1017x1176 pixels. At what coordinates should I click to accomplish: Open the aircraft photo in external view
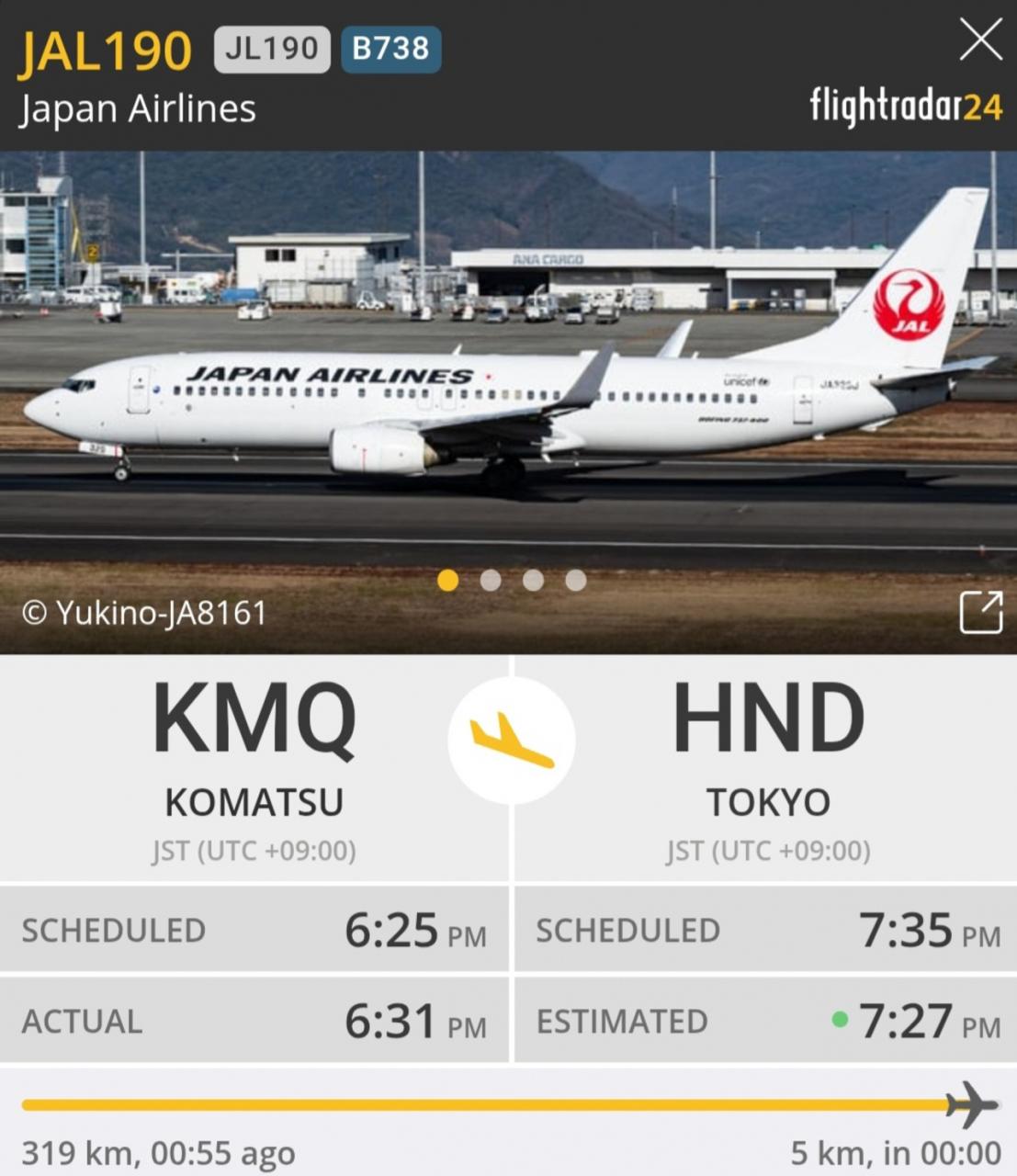[980, 613]
